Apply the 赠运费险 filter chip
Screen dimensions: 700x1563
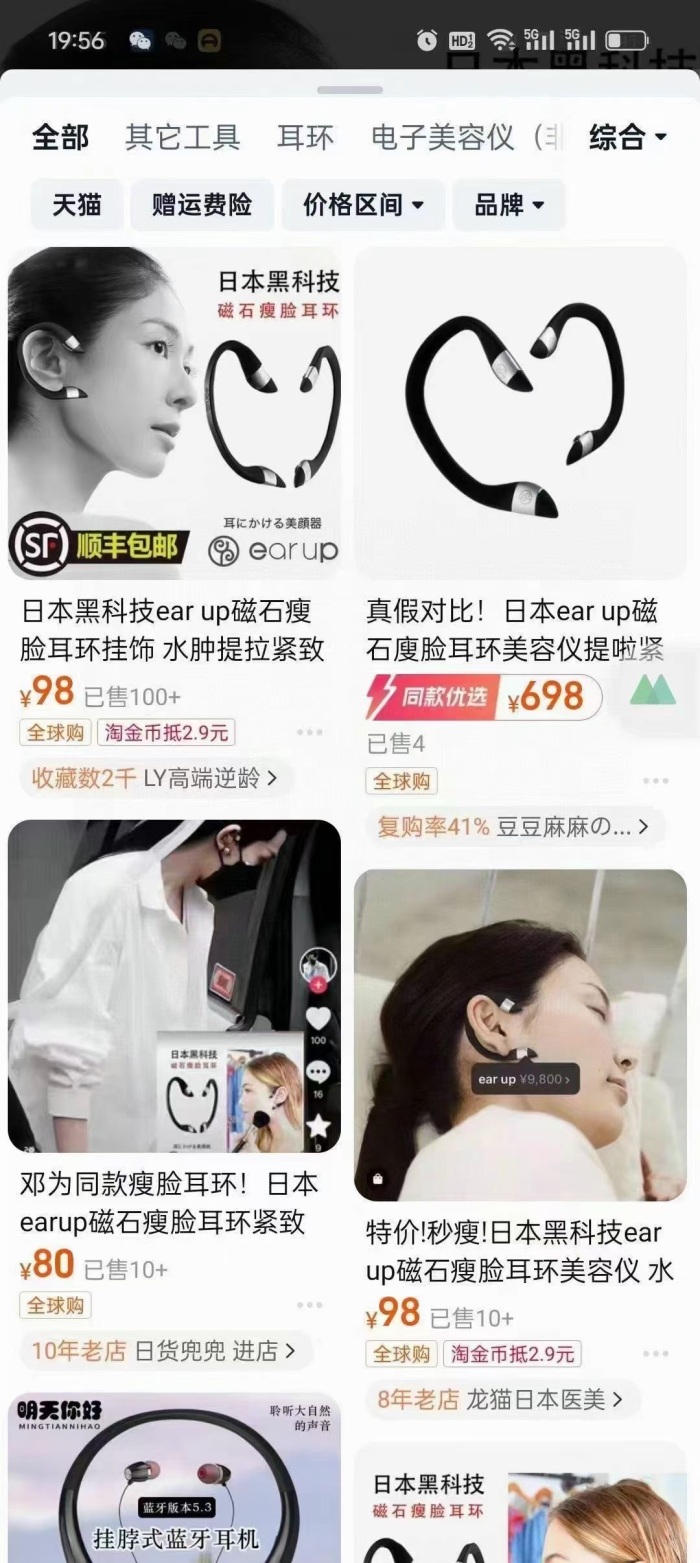click(x=202, y=205)
